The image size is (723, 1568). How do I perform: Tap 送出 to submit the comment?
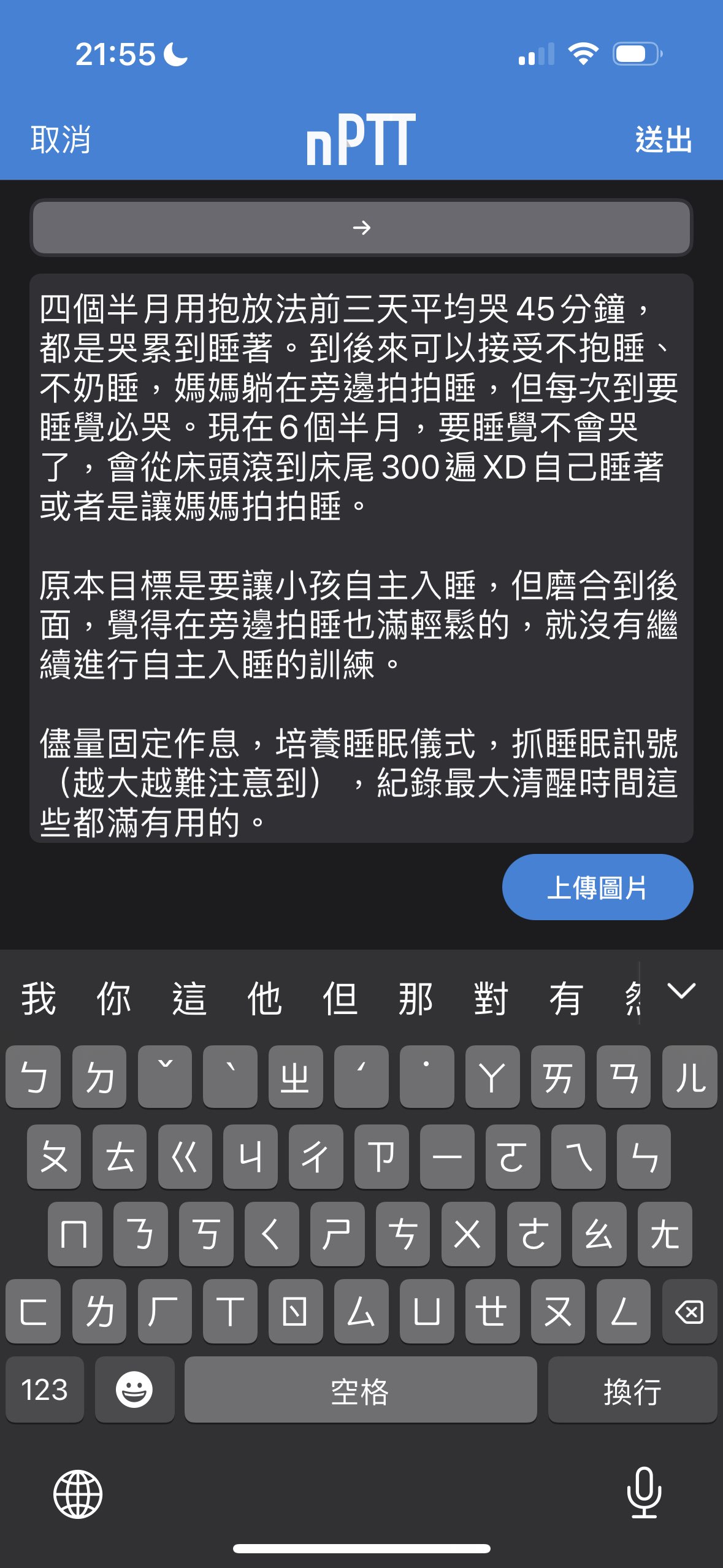664,140
